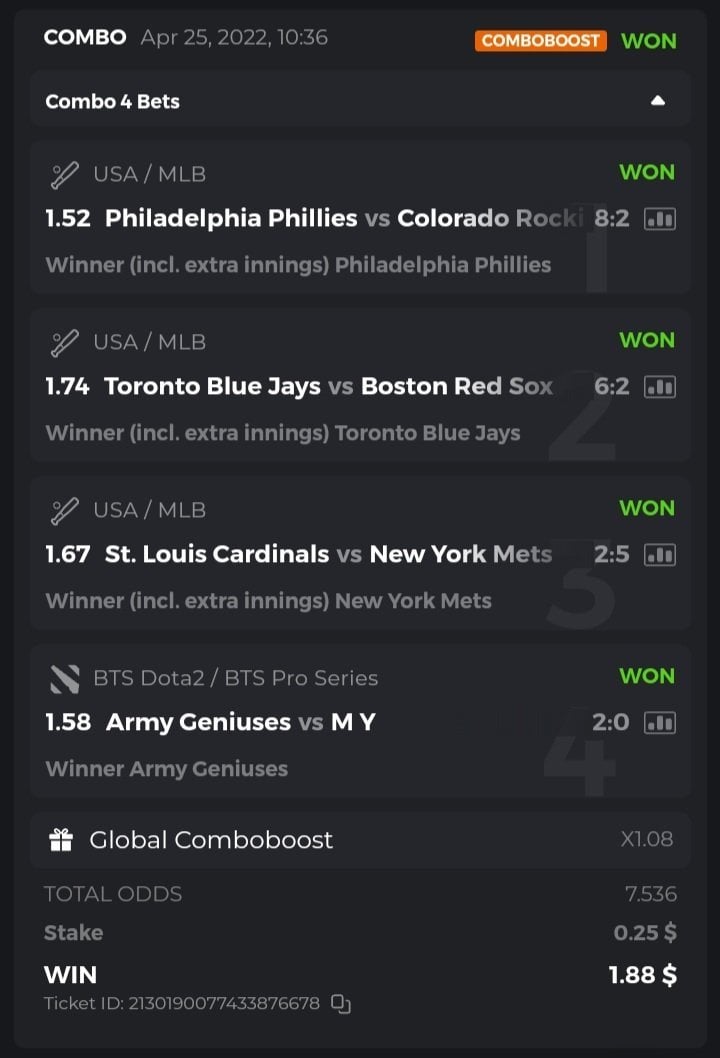Open stats for Cardinals vs Mets match
Viewport: 720px width, 1058px height.
(660, 554)
